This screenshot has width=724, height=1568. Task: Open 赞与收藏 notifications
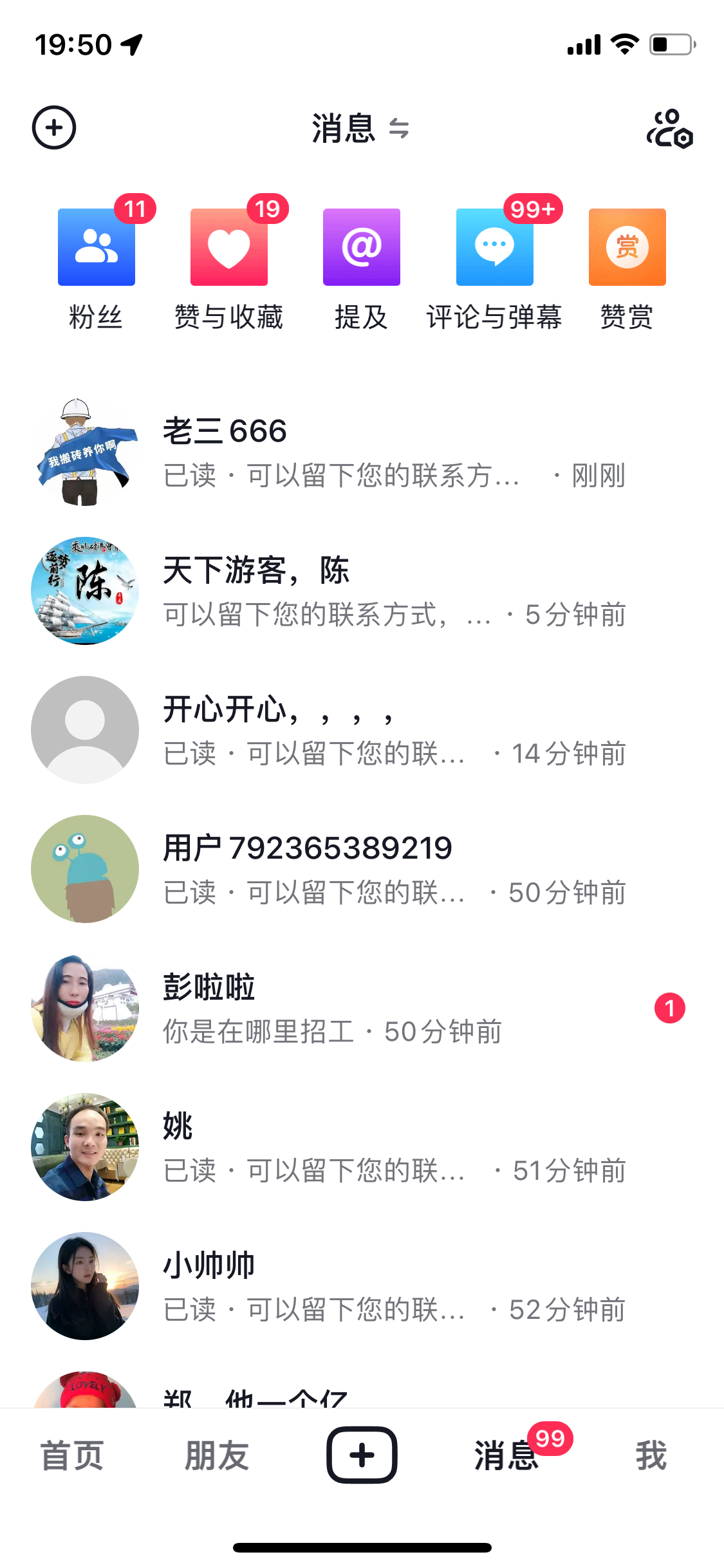(x=229, y=248)
